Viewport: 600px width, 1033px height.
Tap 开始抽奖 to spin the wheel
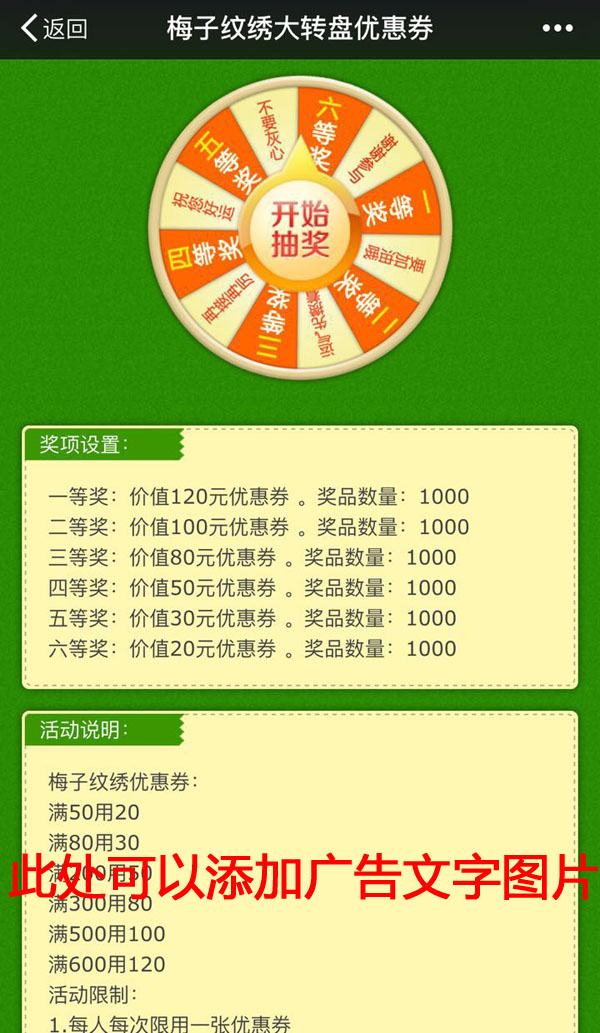(300, 228)
